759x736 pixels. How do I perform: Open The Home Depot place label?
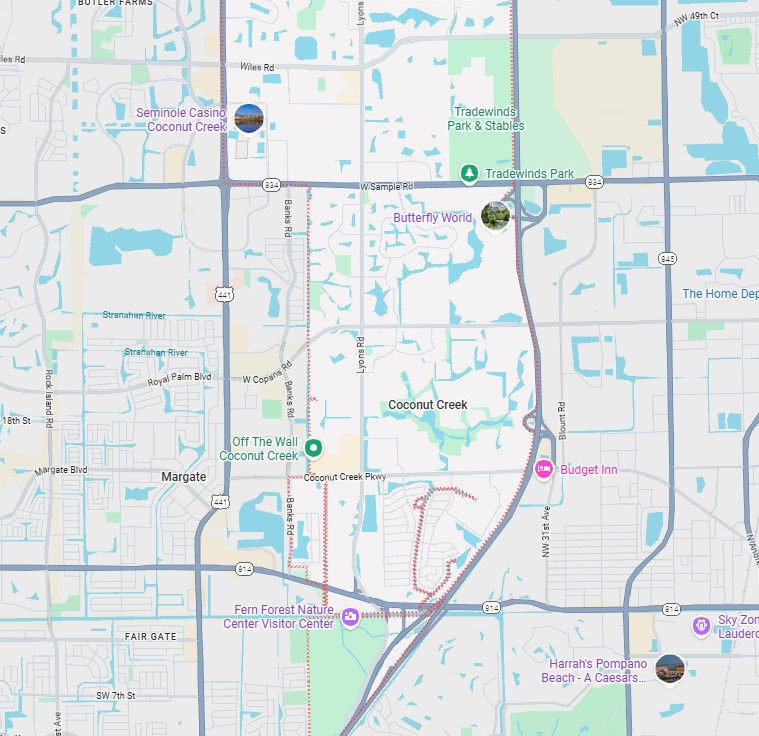pos(719,294)
